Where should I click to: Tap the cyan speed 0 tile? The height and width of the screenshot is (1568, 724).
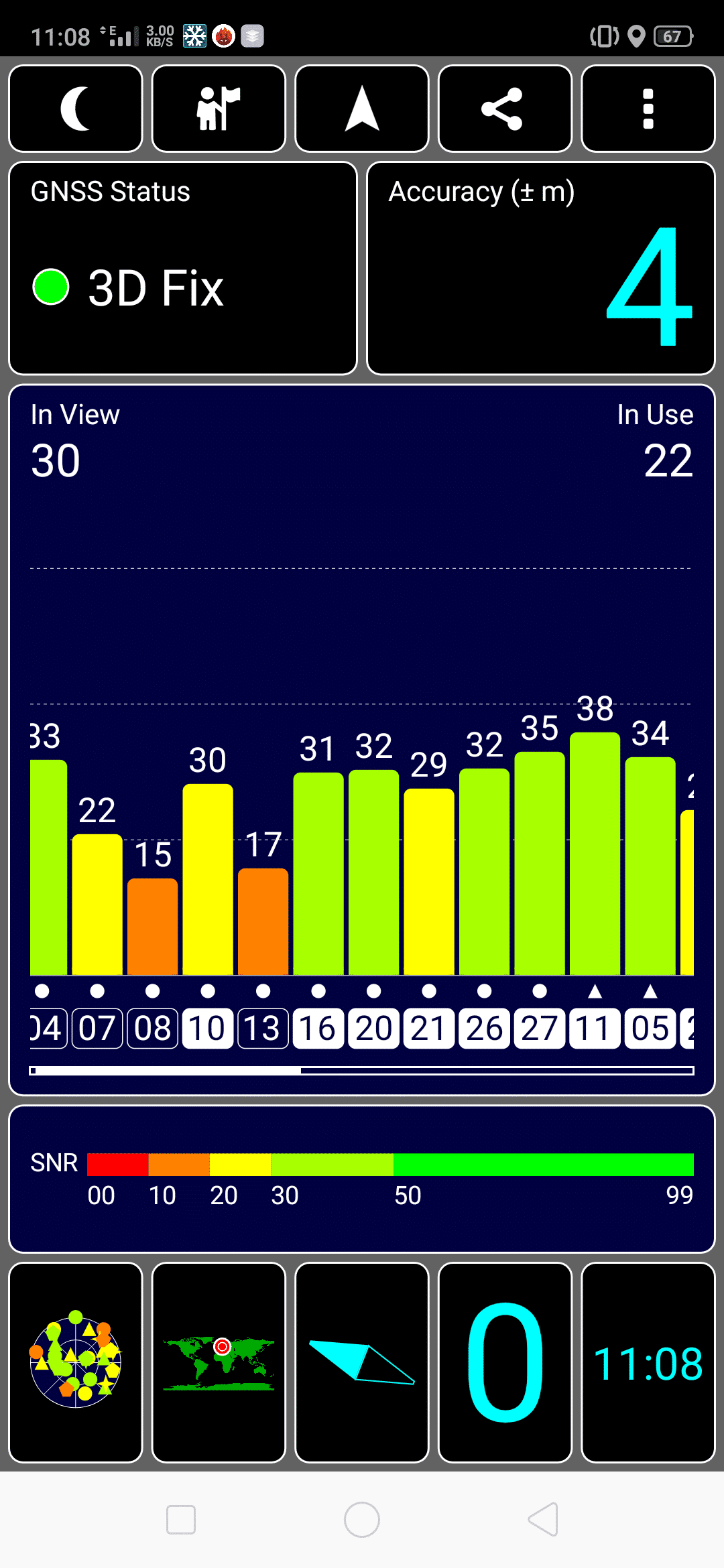click(x=505, y=1362)
